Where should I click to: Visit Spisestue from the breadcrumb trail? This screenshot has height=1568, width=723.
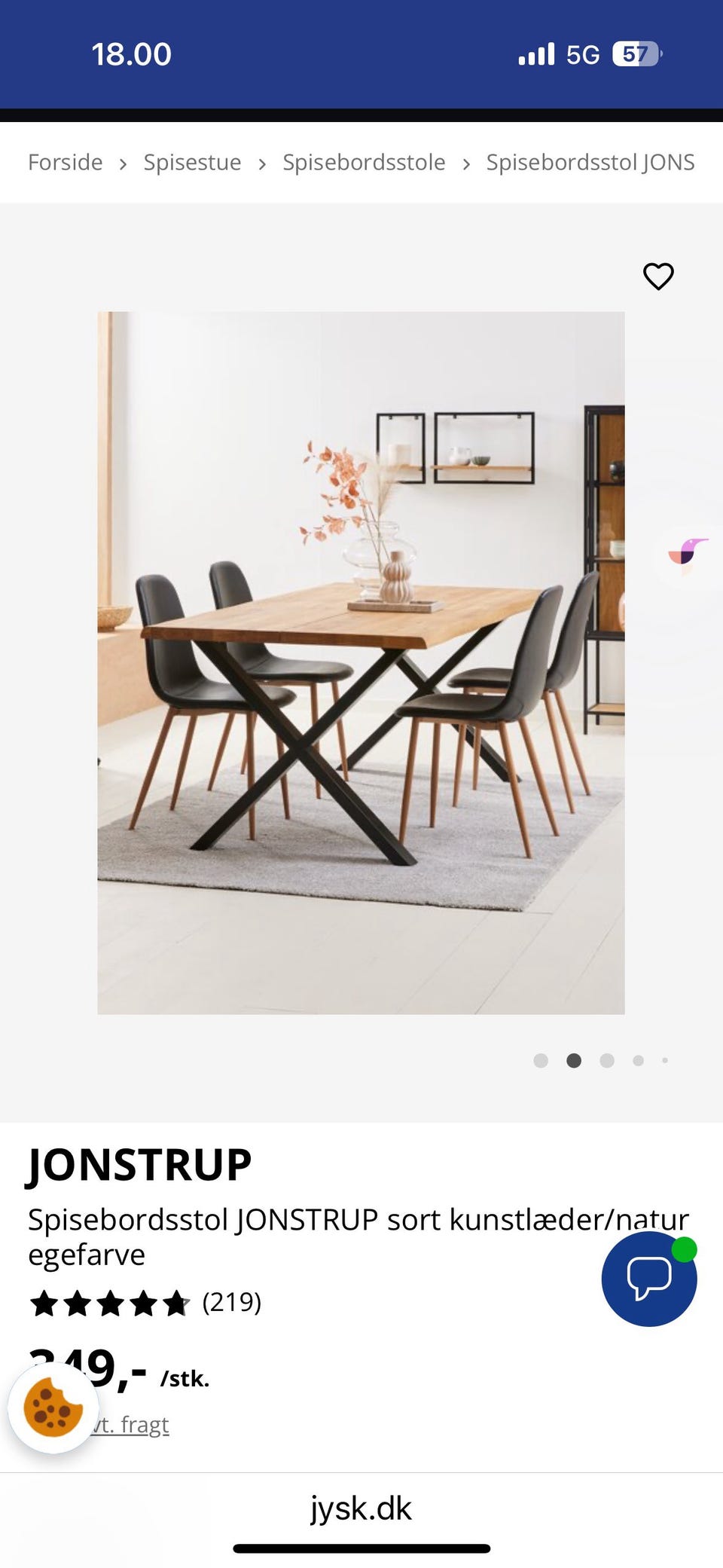point(192,162)
